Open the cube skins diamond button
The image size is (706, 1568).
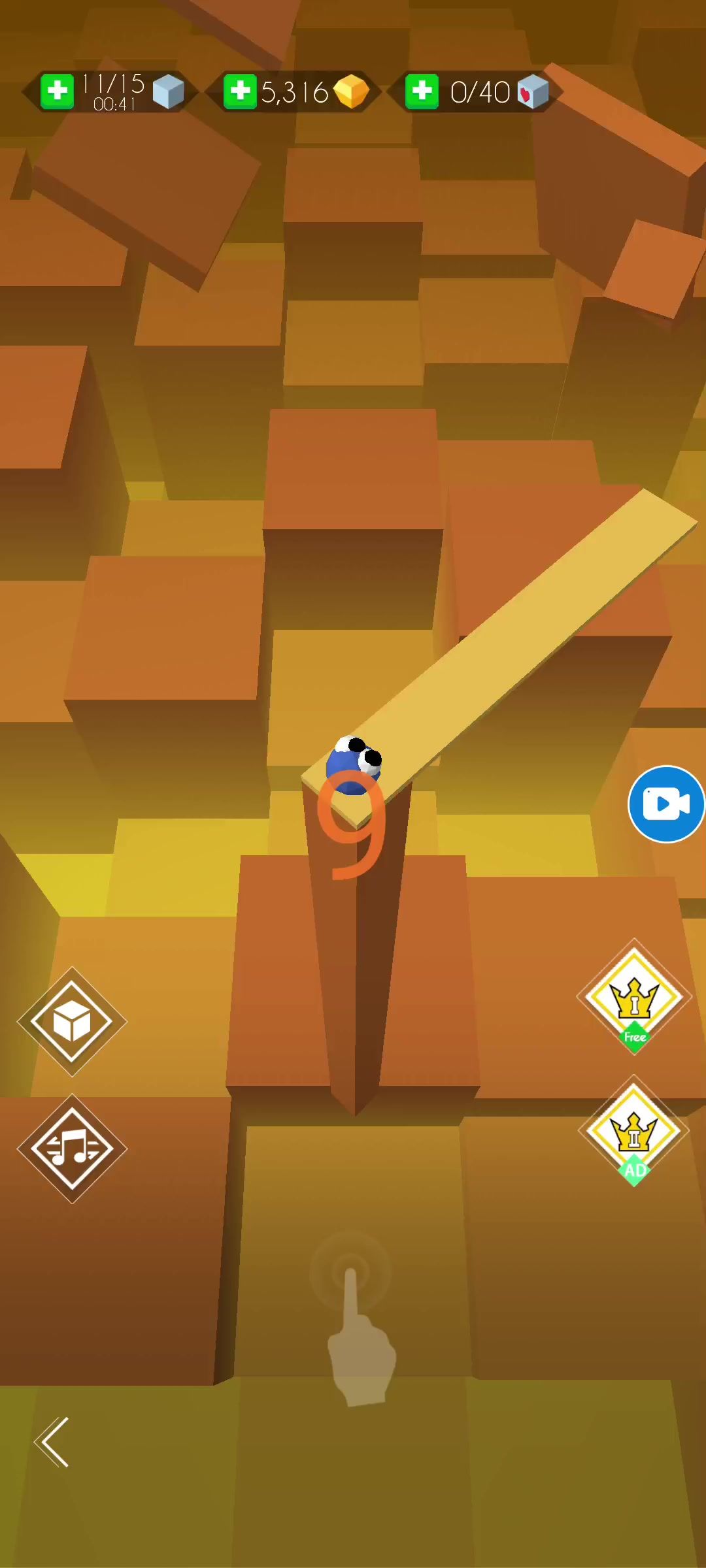tap(72, 1022)
